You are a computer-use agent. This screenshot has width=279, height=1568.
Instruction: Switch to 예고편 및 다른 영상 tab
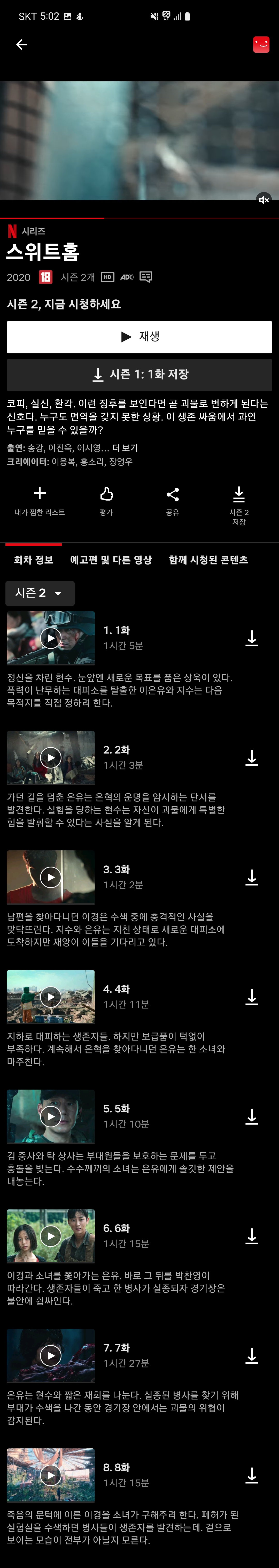point(111,560)
